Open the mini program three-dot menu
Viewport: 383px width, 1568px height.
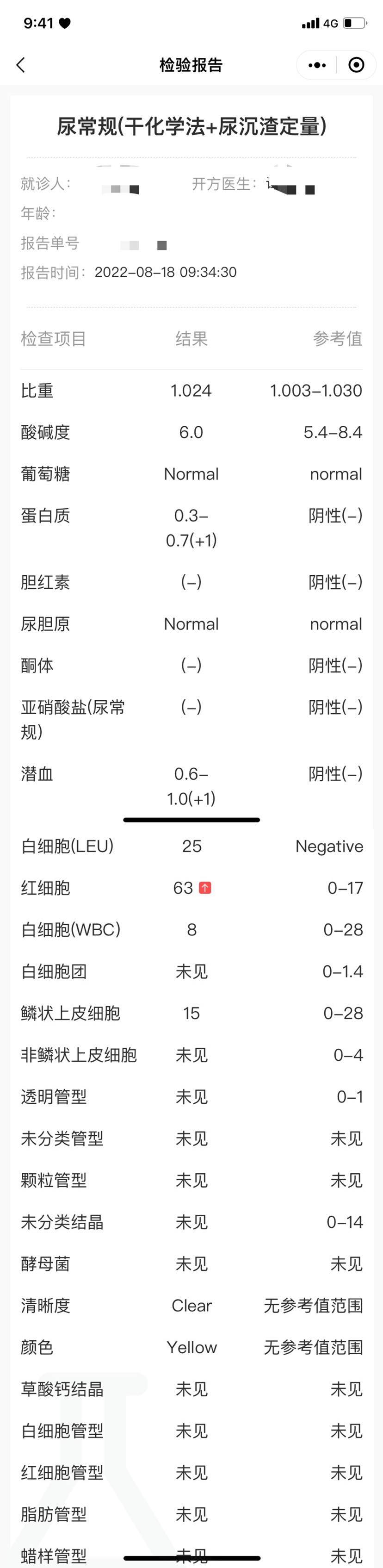pyautogui.click(x=317, y=65)
